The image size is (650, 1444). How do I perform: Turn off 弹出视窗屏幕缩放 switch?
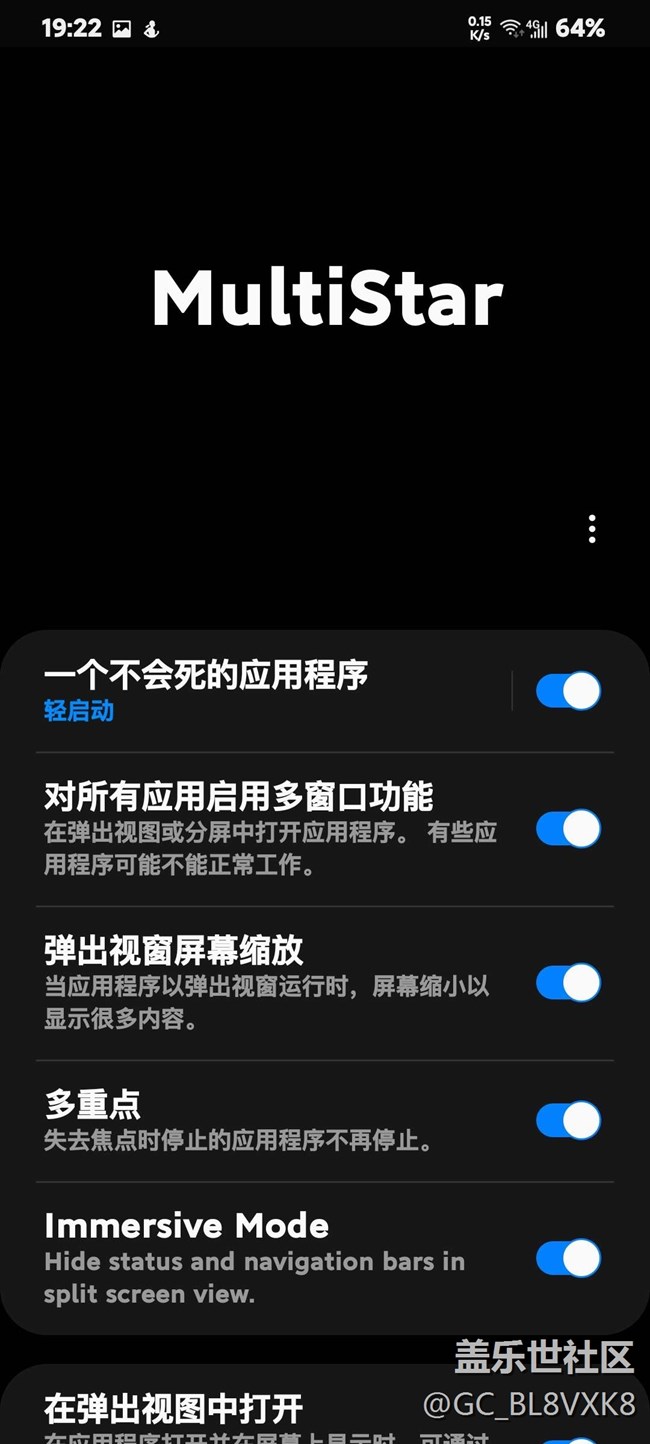click(x=568, y=983)
